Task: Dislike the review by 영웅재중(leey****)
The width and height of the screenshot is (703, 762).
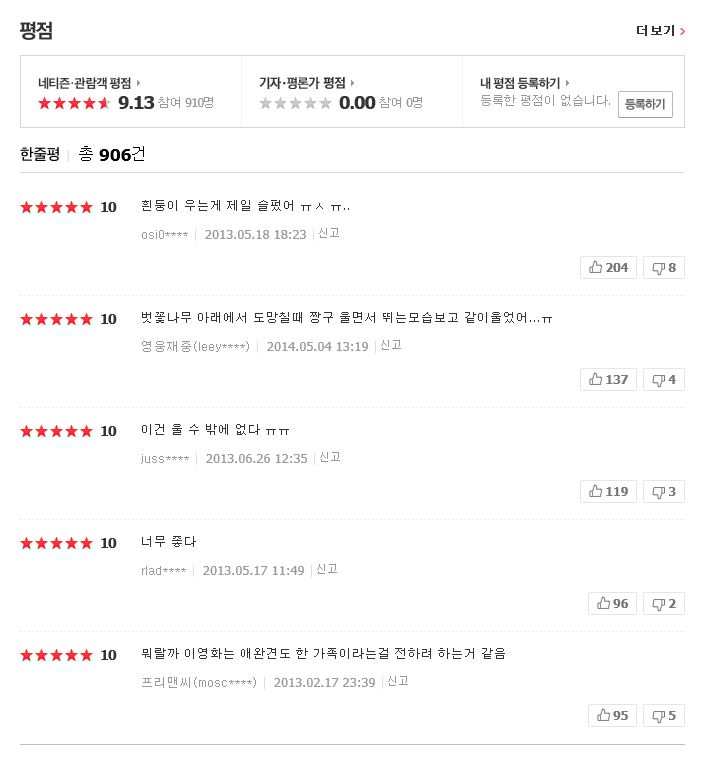Action: point(664,379)
